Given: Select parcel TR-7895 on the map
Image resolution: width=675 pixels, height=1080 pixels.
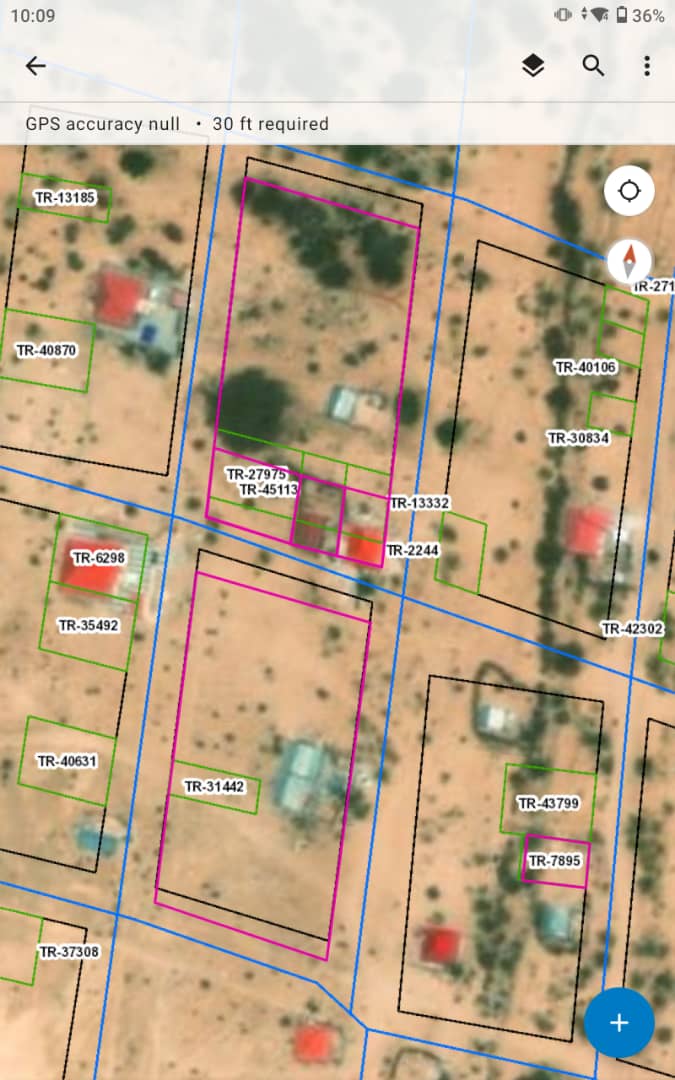Looking at the screenshot, I should [x=555, y=860].
